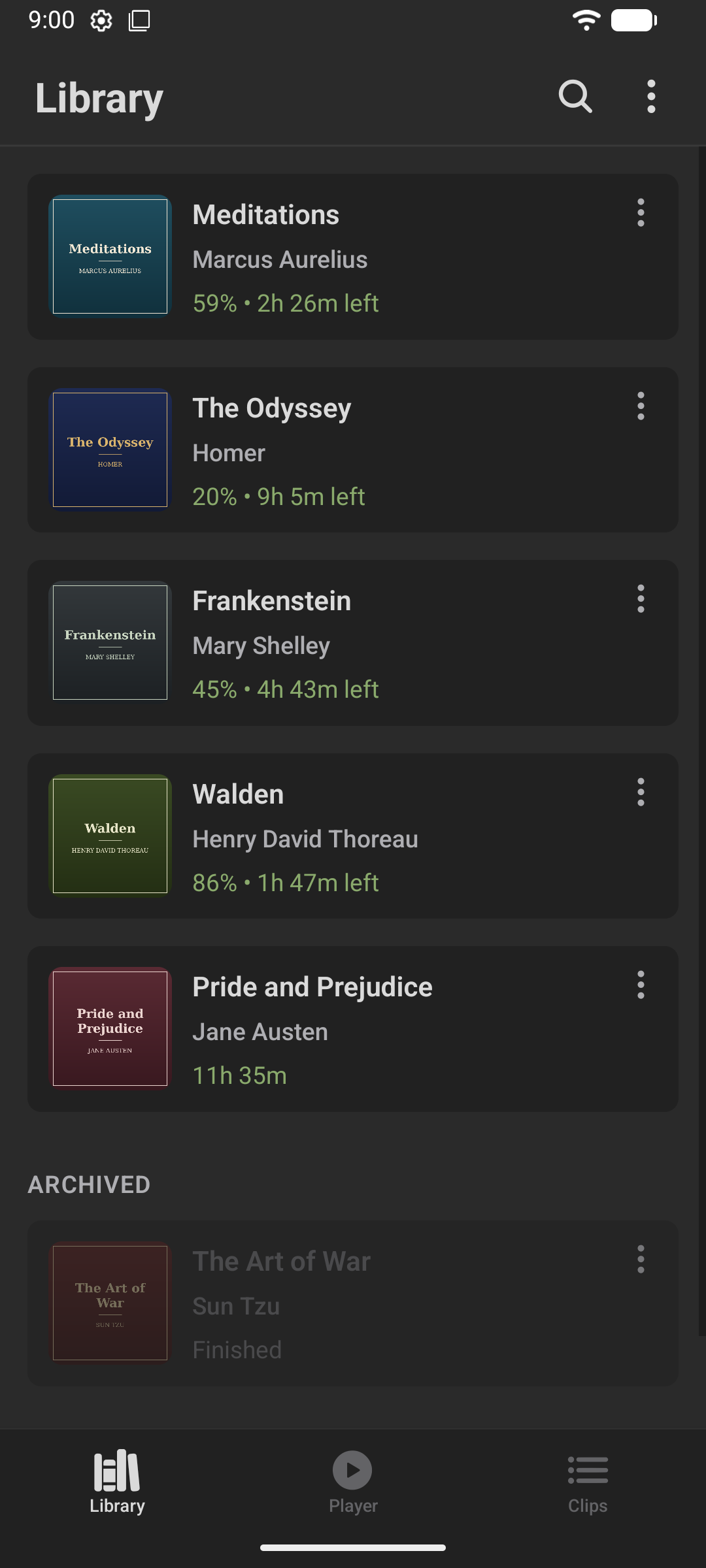706x1568 pixels.
Task: Open options for Meditations
Action: click(x=641, y=213)
